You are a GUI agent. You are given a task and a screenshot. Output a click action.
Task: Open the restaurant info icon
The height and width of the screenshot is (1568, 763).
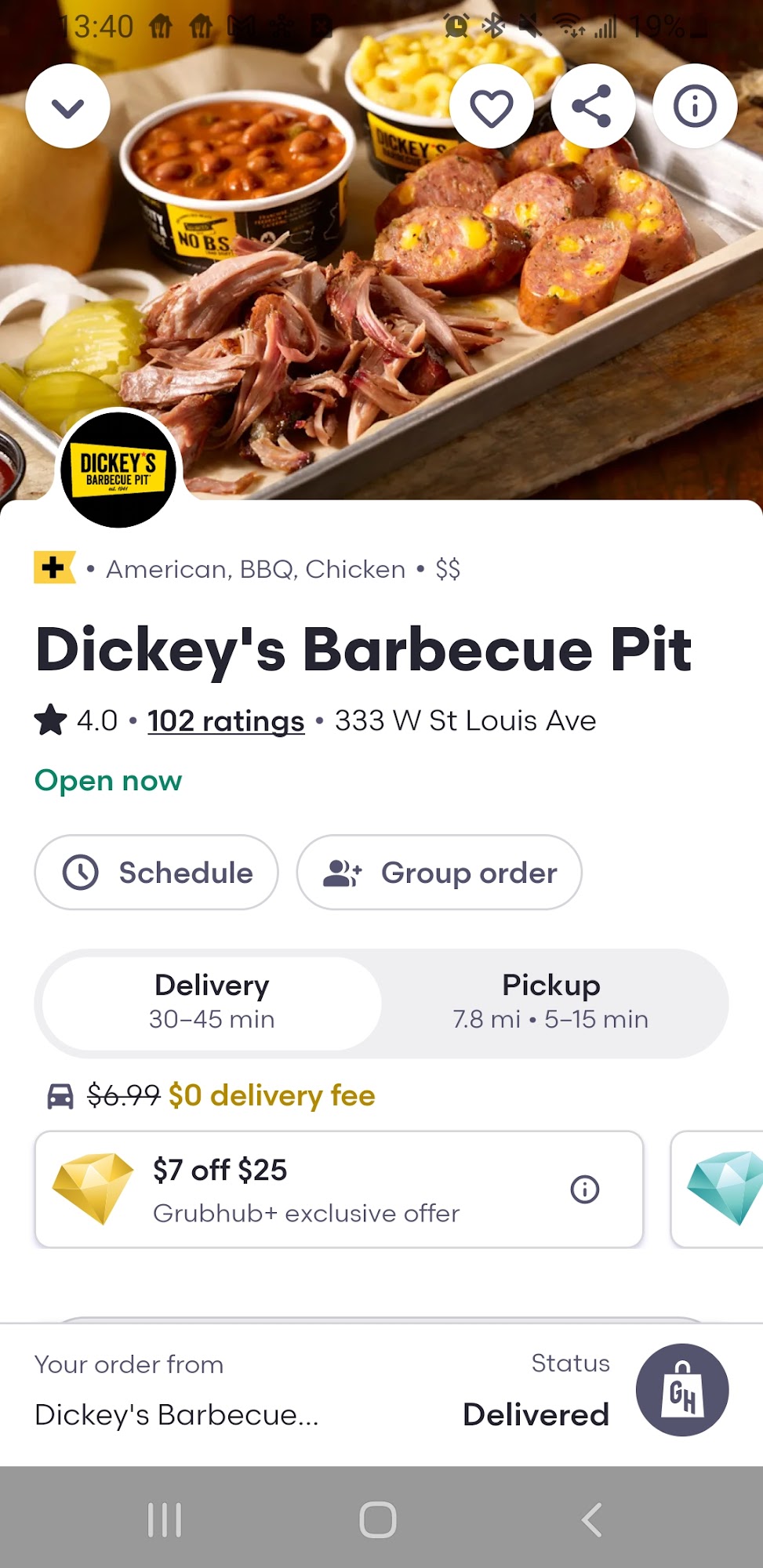(695, 107)
